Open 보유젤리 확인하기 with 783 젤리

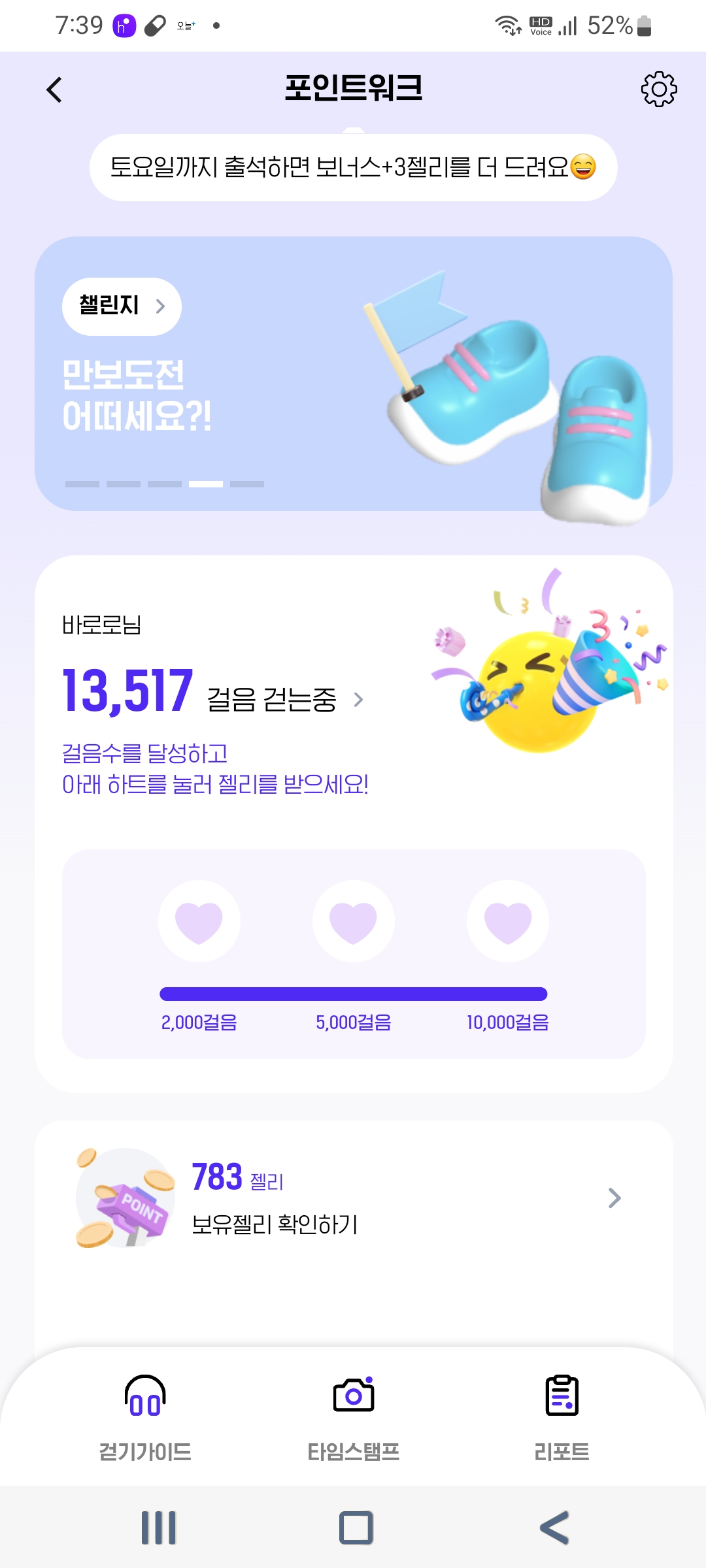(353, 1198)
